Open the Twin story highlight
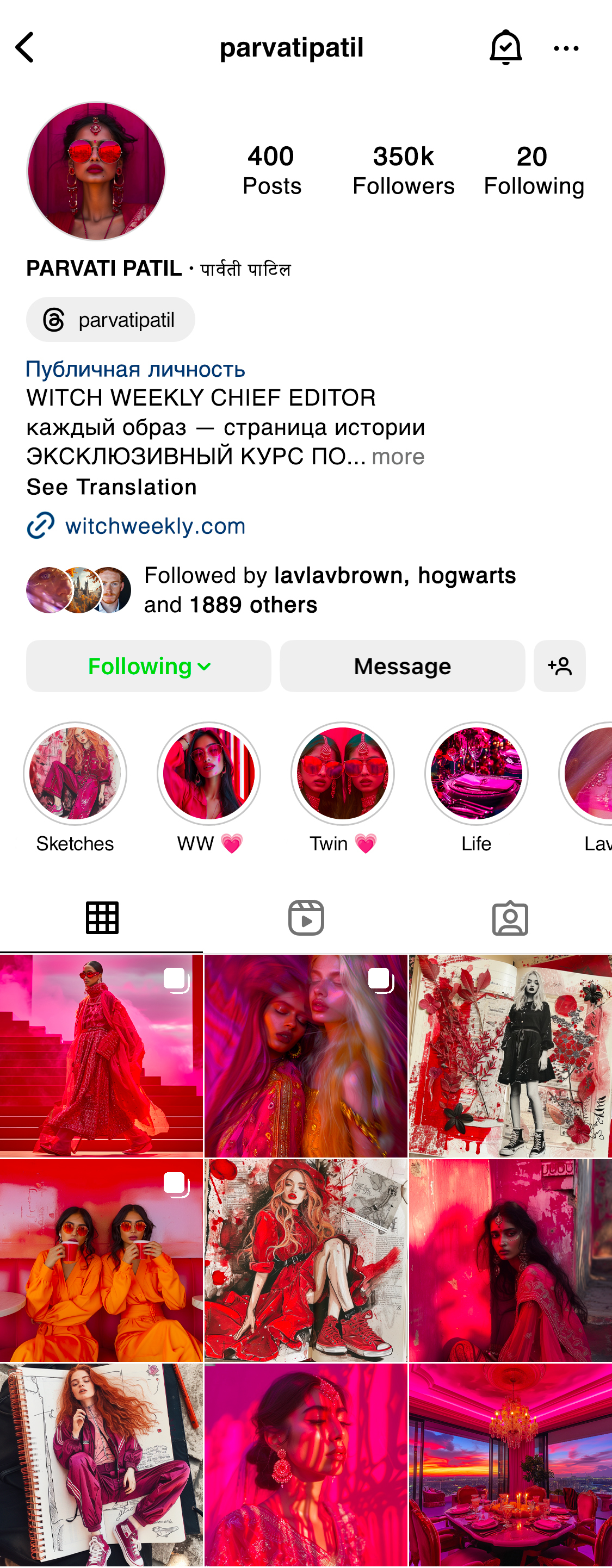Screen dimensions: 612x1568 pos(342,773)
